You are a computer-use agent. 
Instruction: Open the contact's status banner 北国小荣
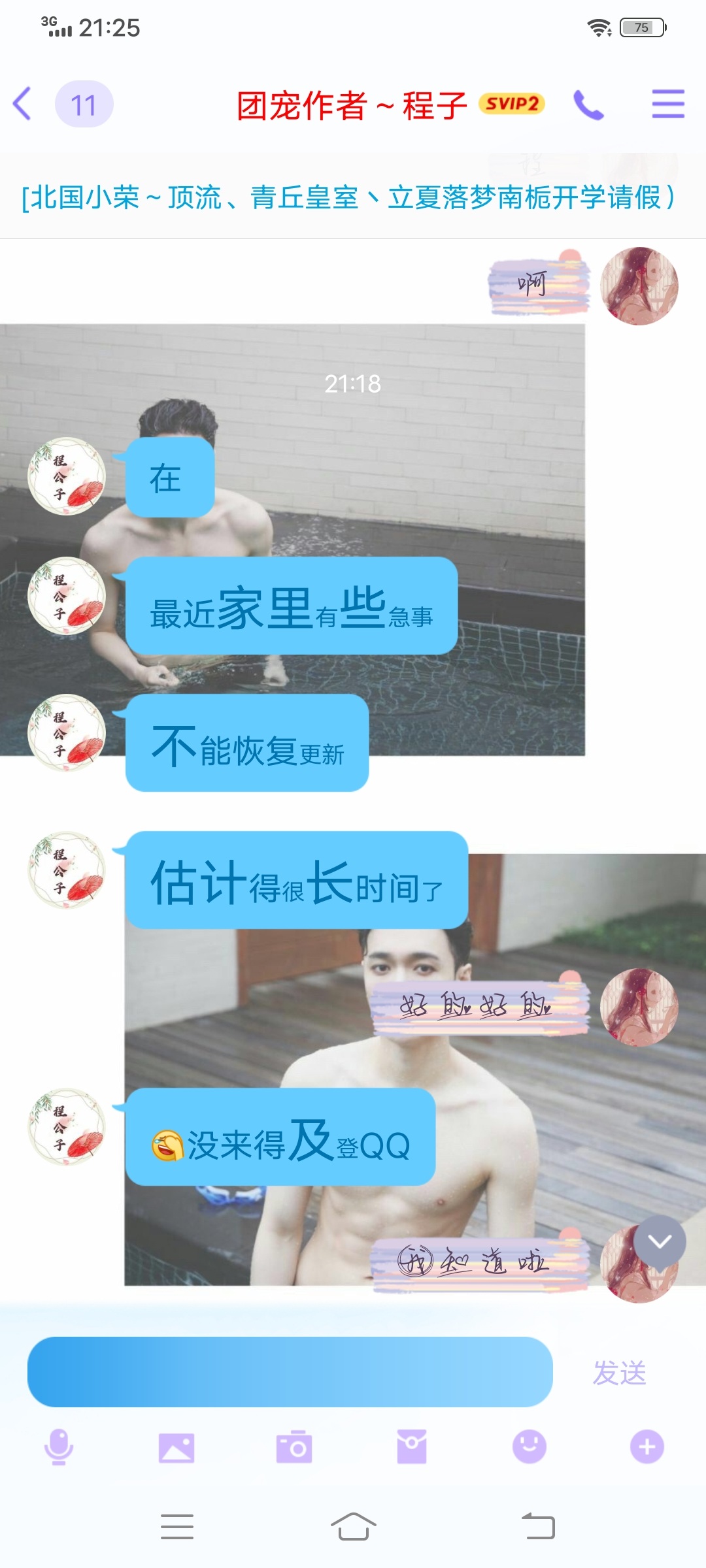coord(348,197)
